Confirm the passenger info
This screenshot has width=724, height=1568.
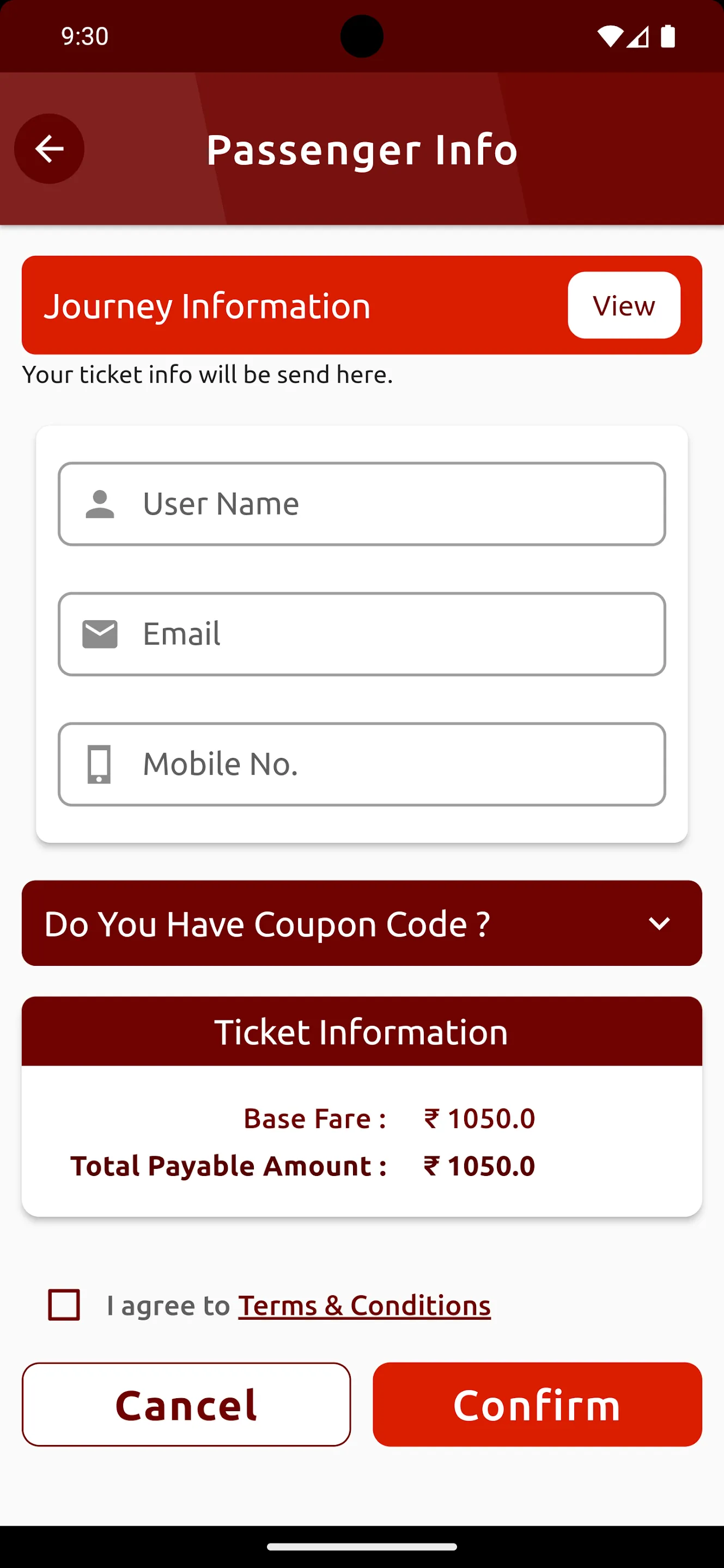(x=537, y=1405)
